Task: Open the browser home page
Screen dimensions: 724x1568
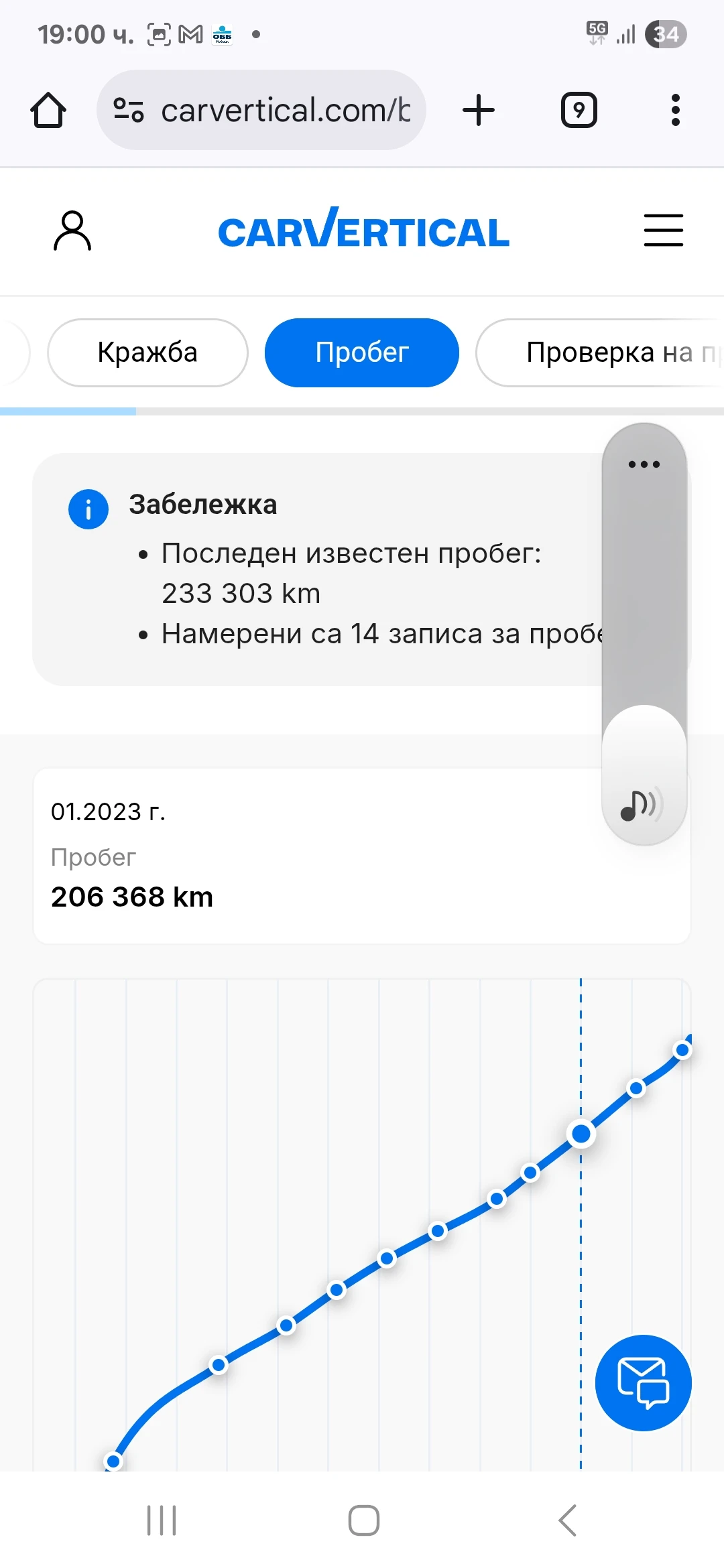Action: [48, 111]
